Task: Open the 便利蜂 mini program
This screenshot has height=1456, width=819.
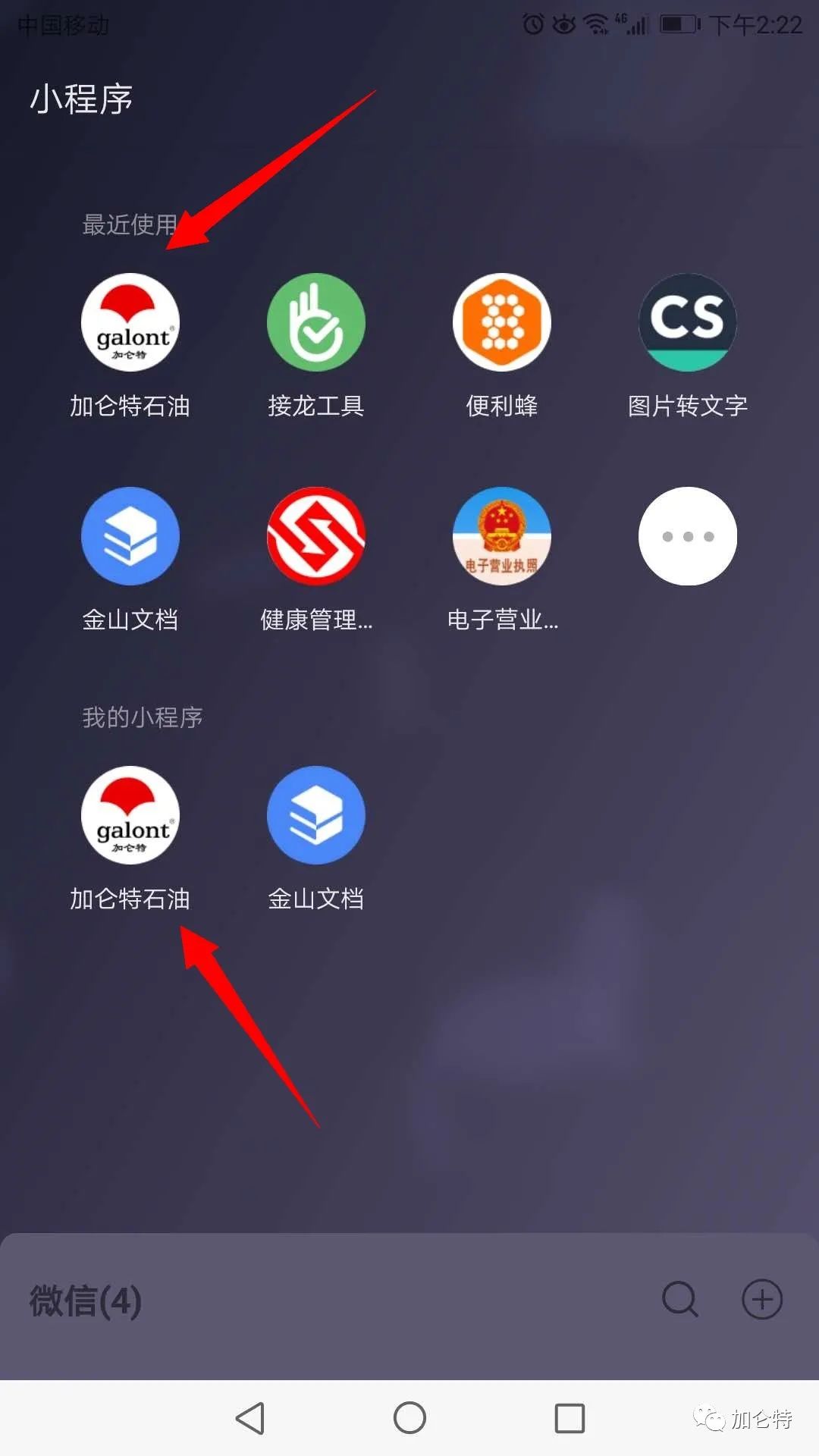Action: click(501, 322)
